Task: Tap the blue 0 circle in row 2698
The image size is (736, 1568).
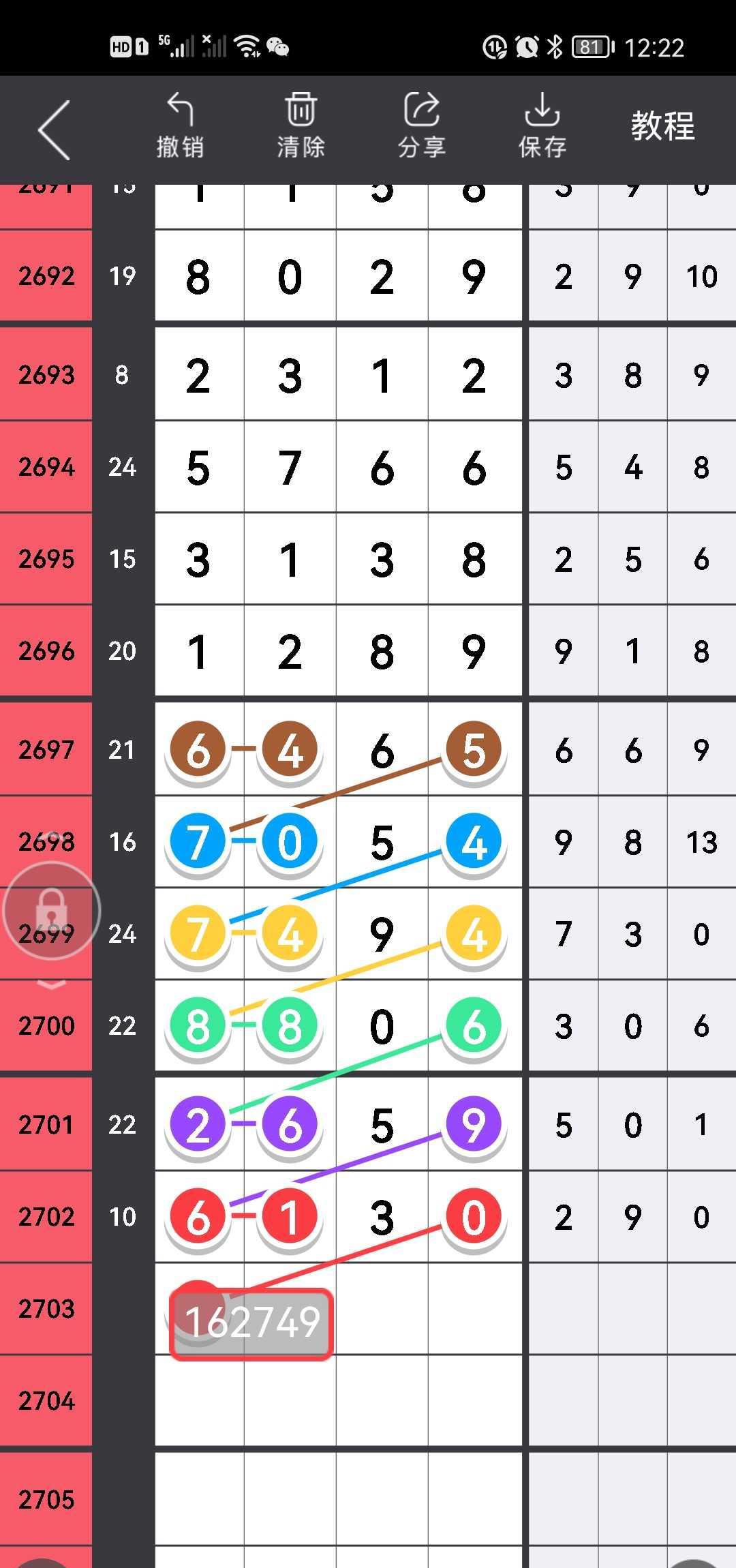Action: [290, 842]
